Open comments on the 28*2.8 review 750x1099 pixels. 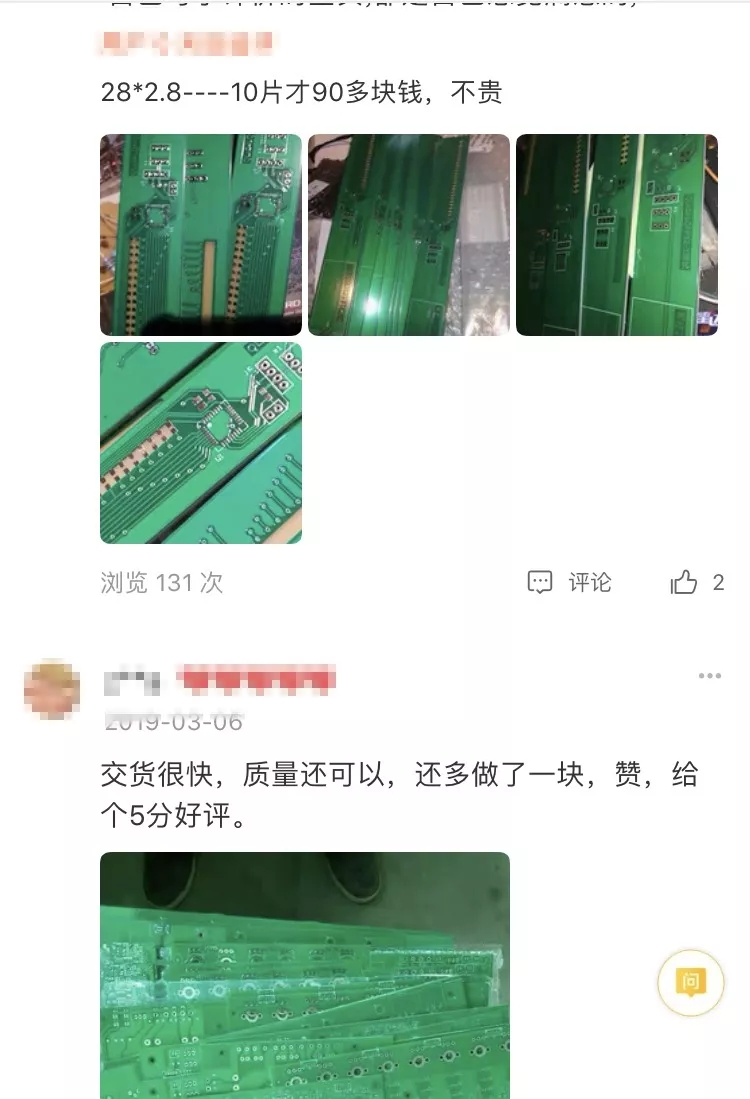tap(570, 582)
